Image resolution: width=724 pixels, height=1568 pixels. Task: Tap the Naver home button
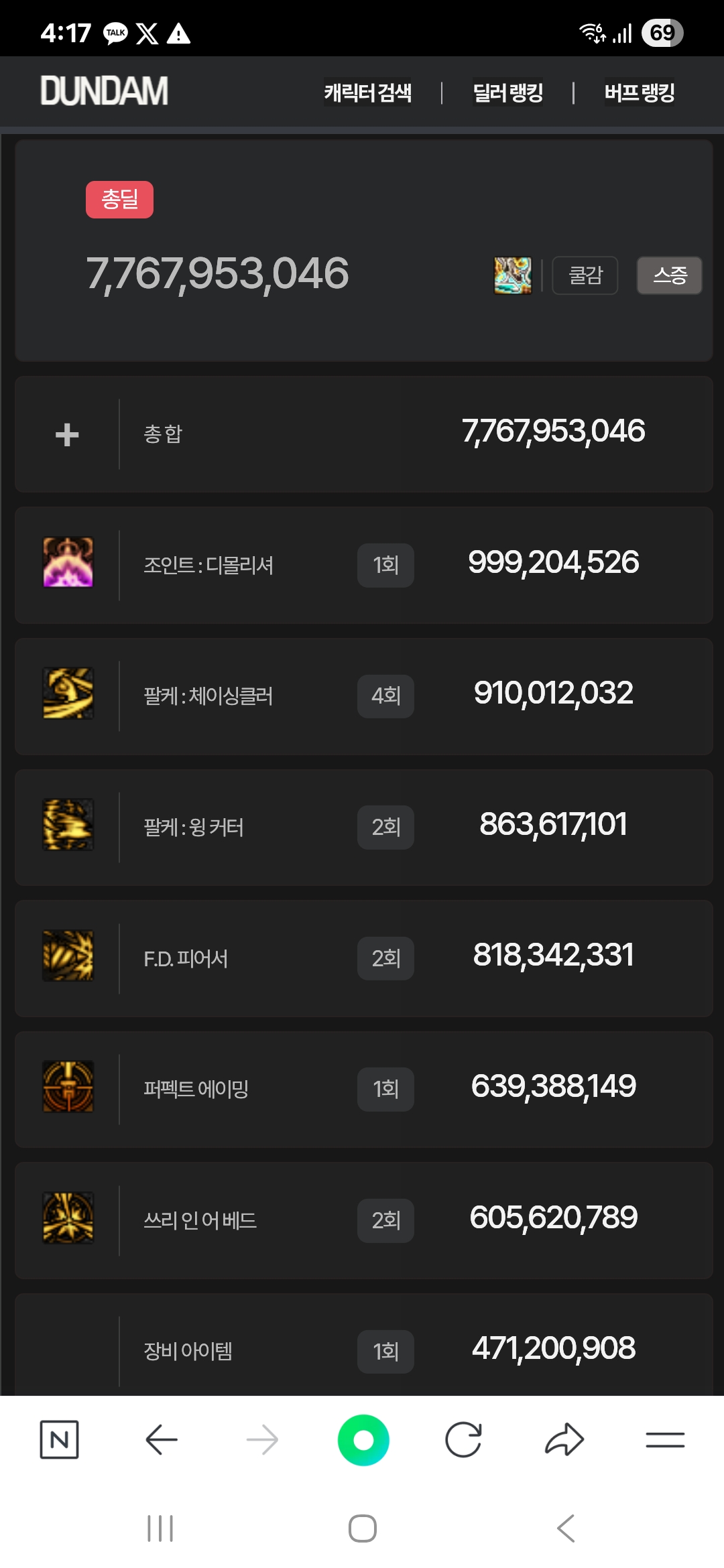59,1439
